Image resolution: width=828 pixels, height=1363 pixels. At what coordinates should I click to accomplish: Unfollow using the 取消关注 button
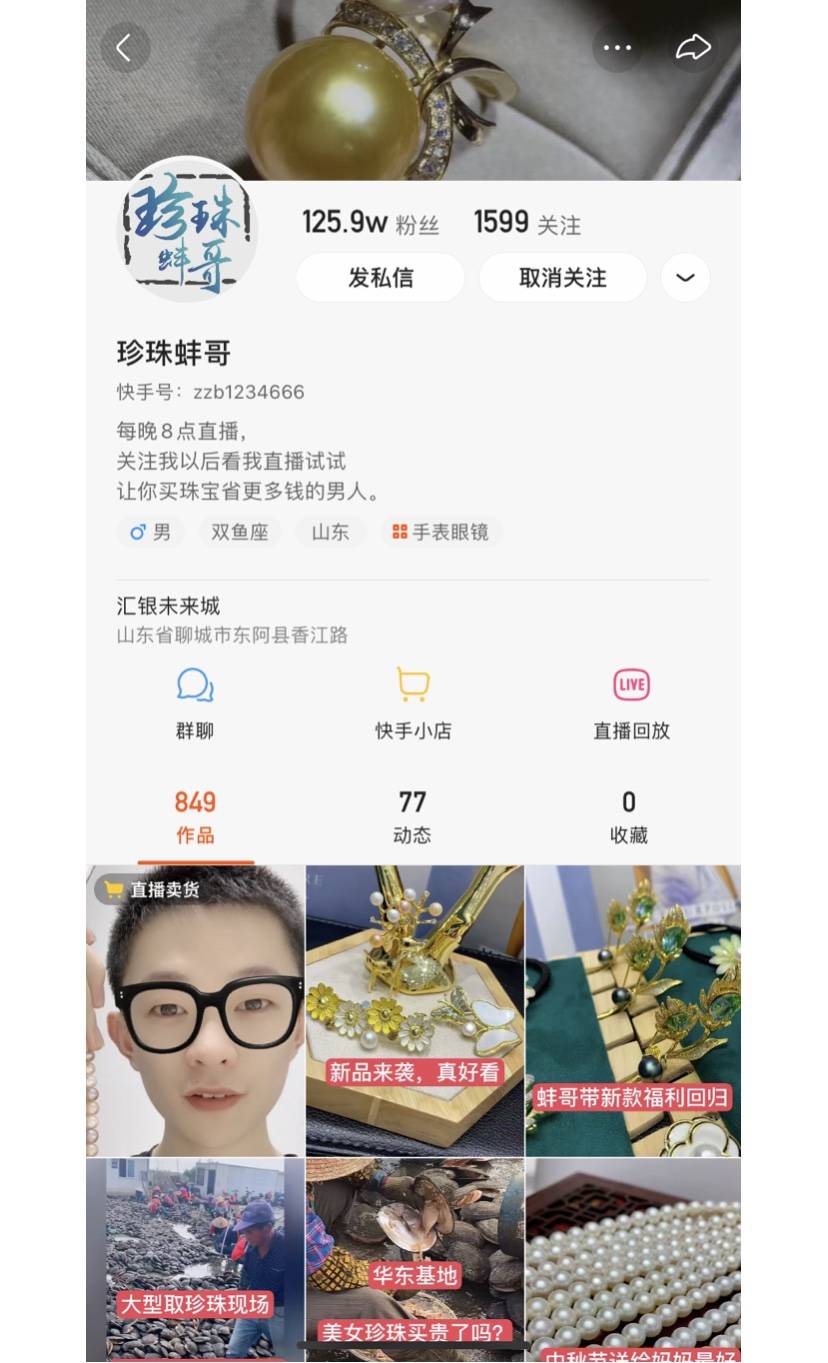tap(562, 278)
